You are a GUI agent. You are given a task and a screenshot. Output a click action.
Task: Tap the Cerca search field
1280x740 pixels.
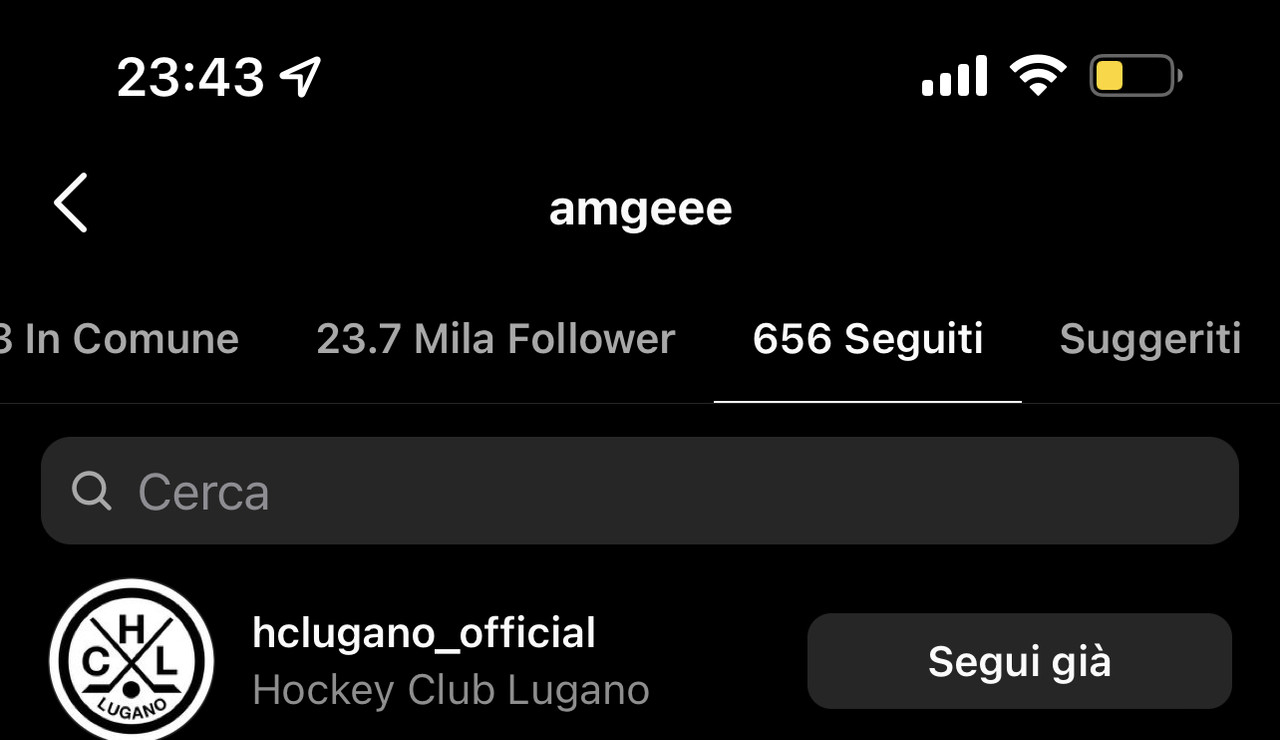(x=640, y=491)
